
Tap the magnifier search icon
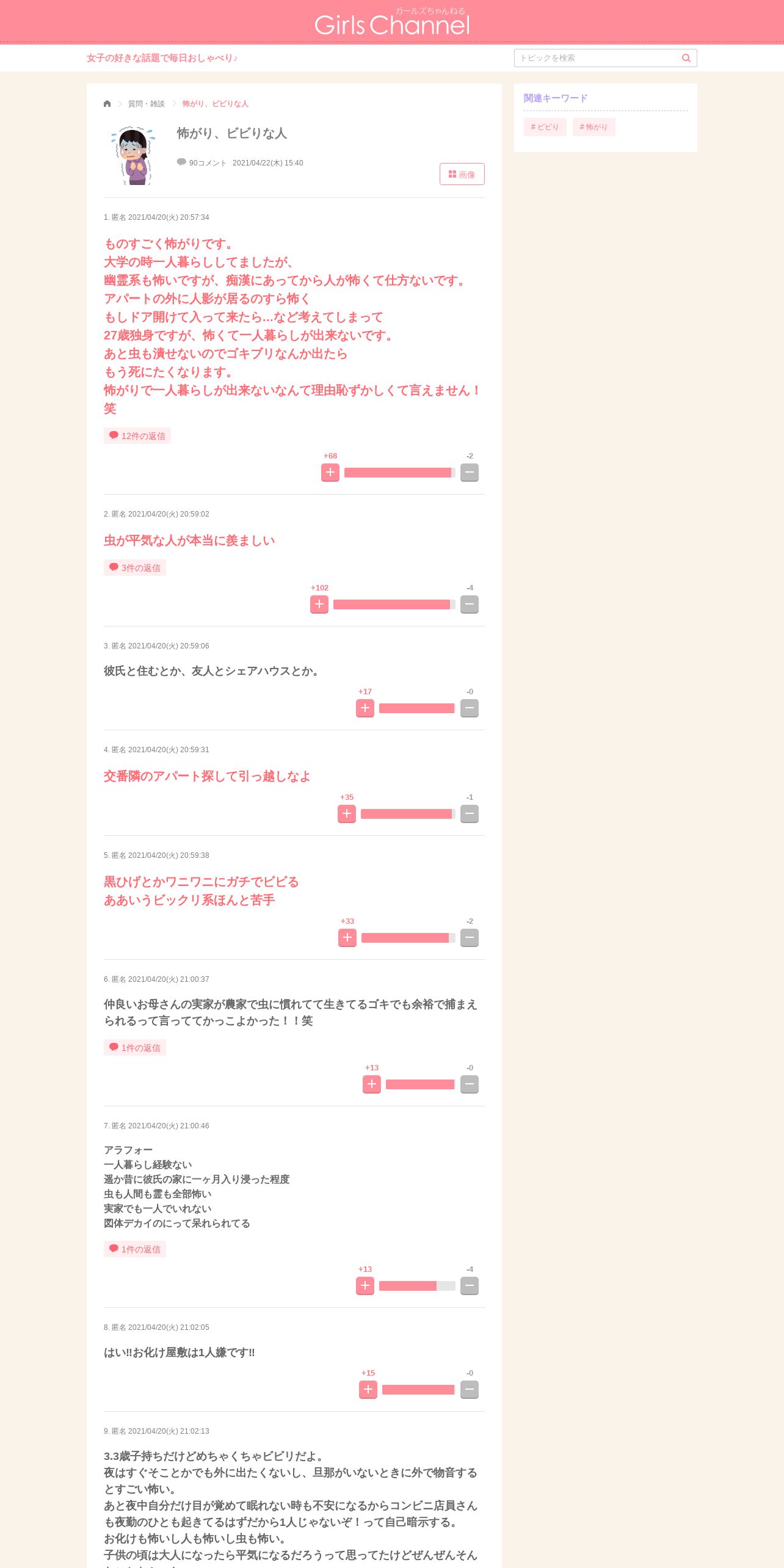(x=686, y=58)
